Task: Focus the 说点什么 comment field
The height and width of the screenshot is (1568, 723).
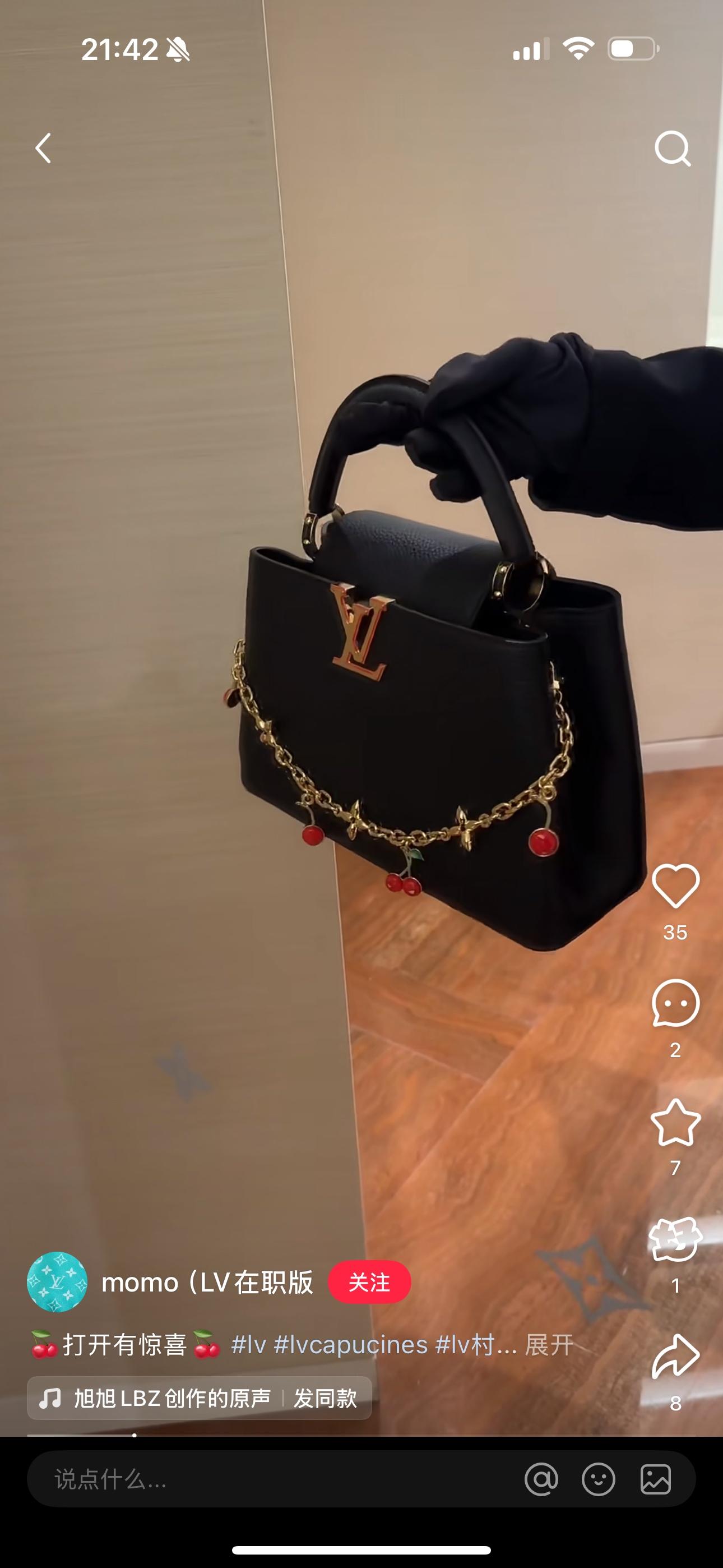Action: [243, 1479]
